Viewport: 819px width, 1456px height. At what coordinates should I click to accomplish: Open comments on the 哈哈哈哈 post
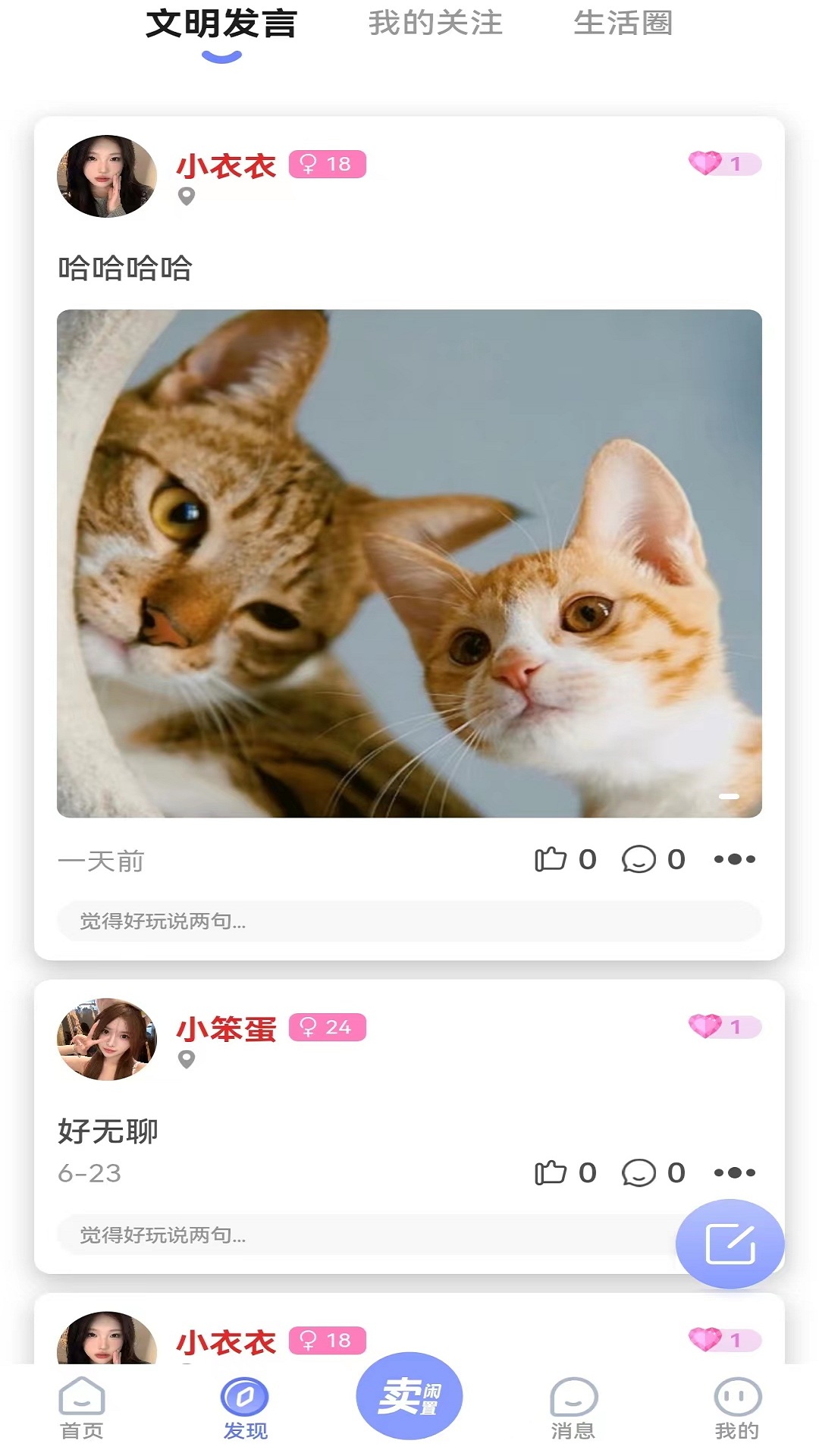click(x=639, y=859)
